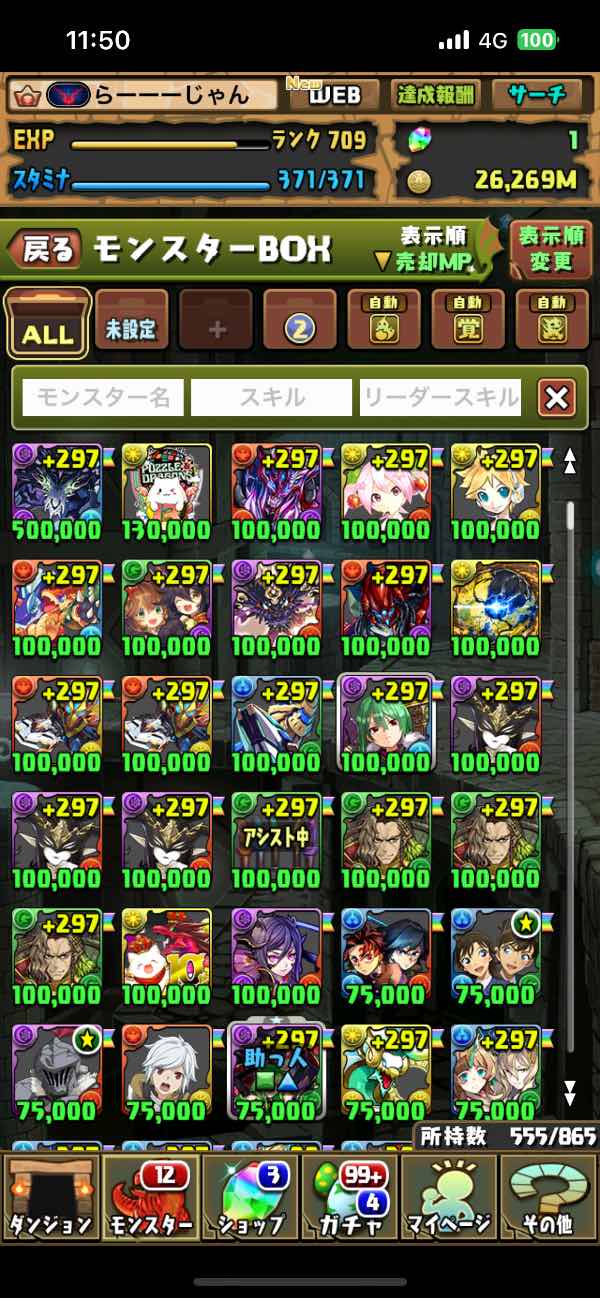
Task: Open the サーチ search button
Action: coord(537,95)
